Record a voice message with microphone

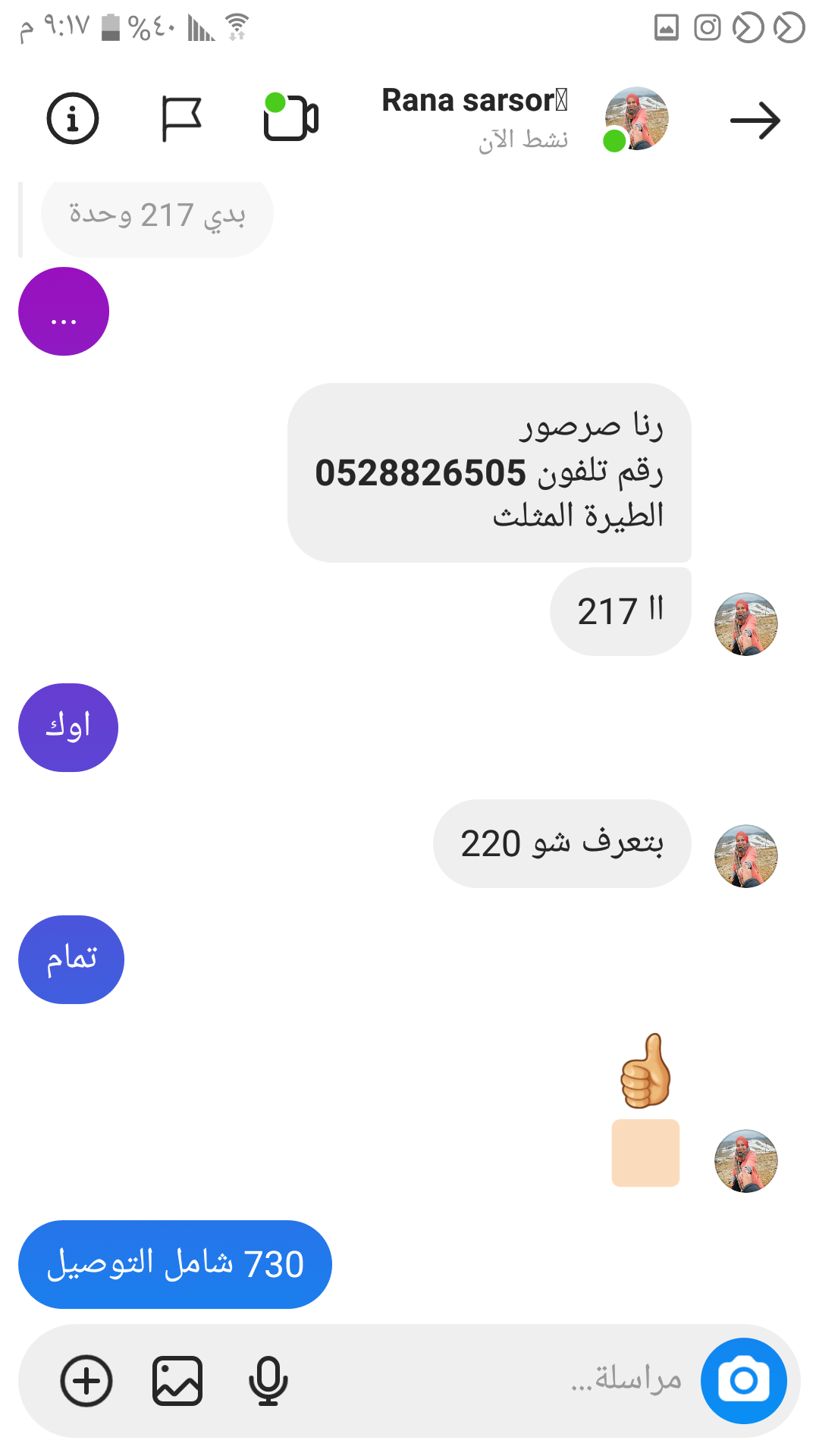pyautogui.click(x=268, y=1380)
